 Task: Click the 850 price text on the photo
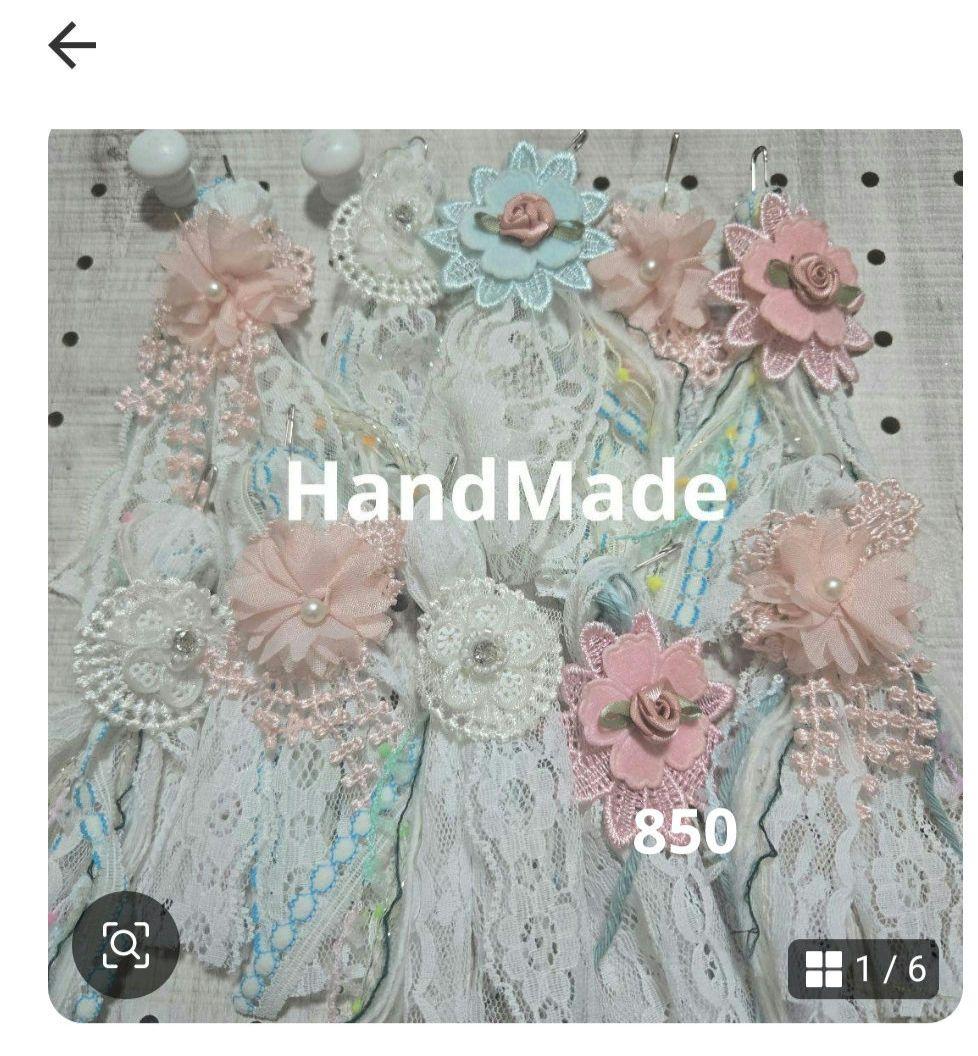point(685,833)
